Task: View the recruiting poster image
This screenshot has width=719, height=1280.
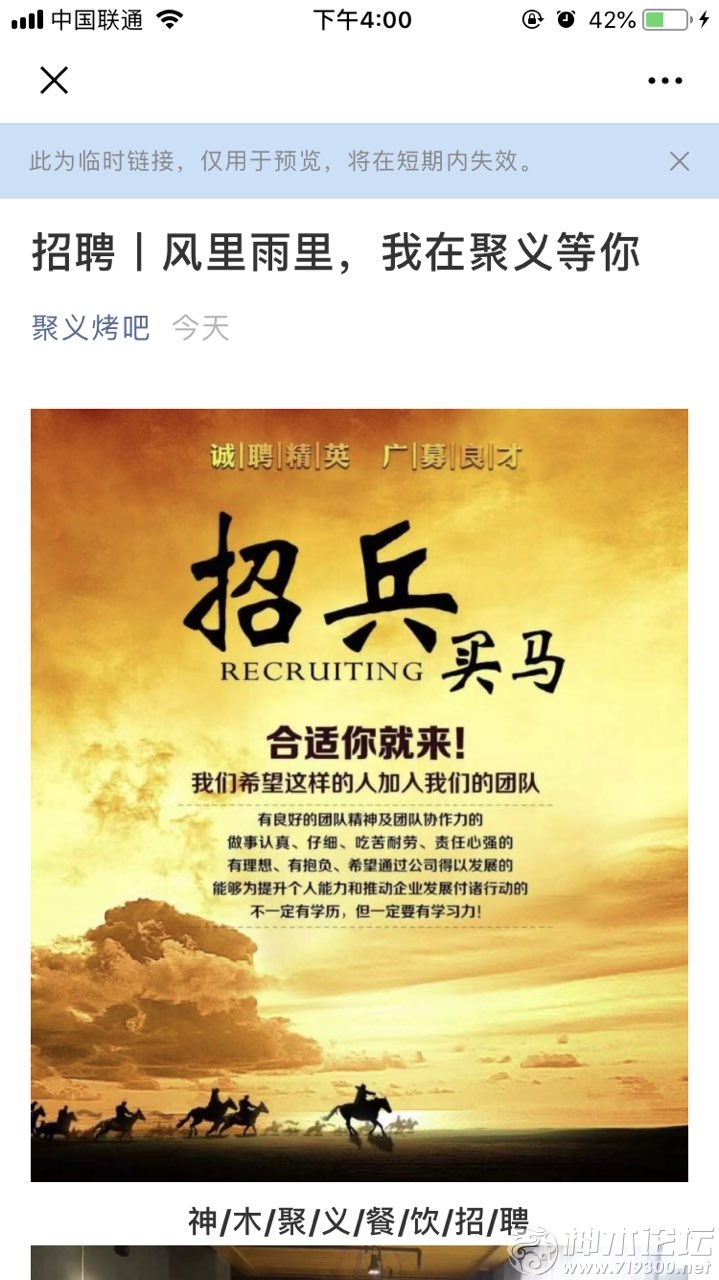Action: [359, 794]
